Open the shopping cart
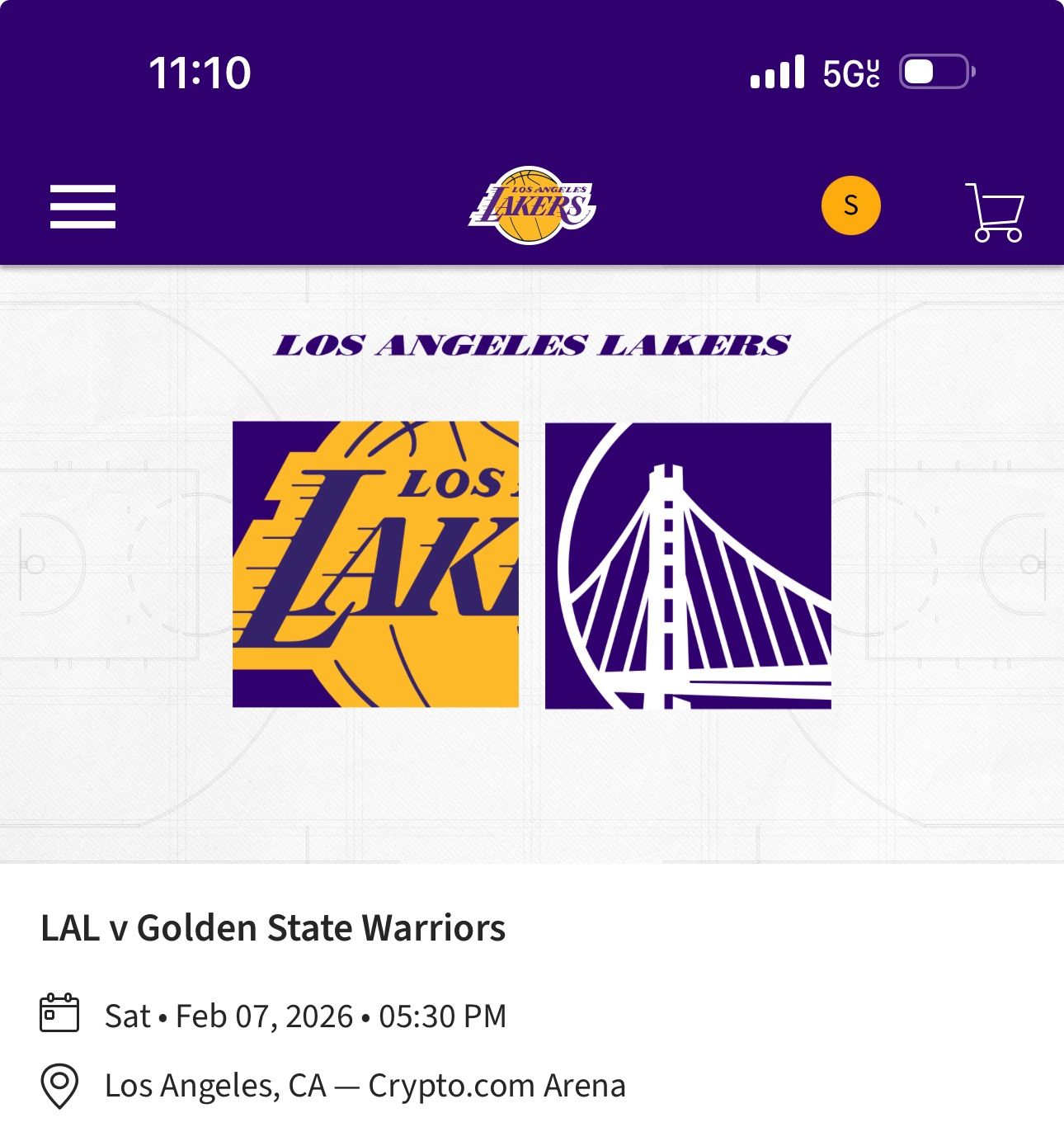 [x=995, y=212]
